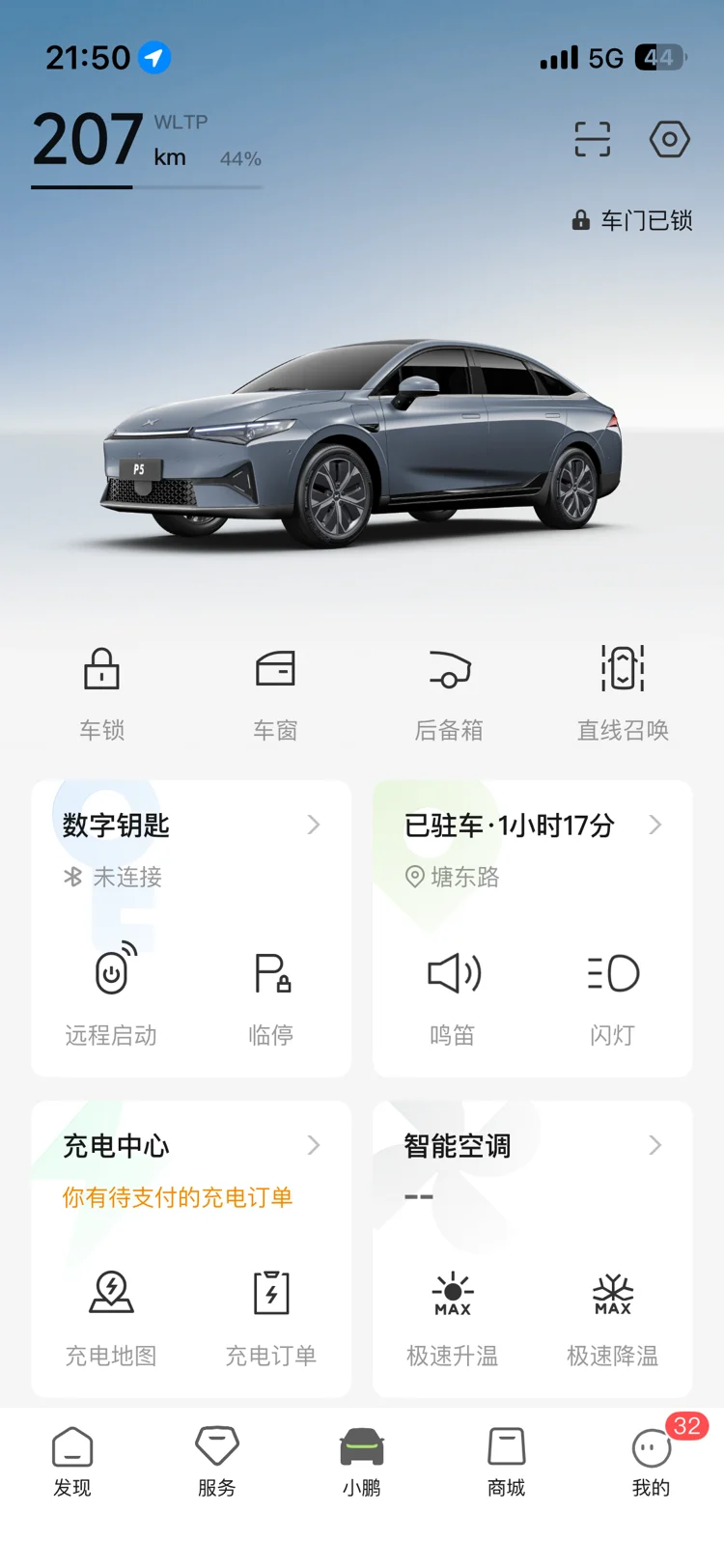Viewport: 724px width, 1568px height.
Task: Go to the 我的 profile tab
Action: pos(652,1462)
